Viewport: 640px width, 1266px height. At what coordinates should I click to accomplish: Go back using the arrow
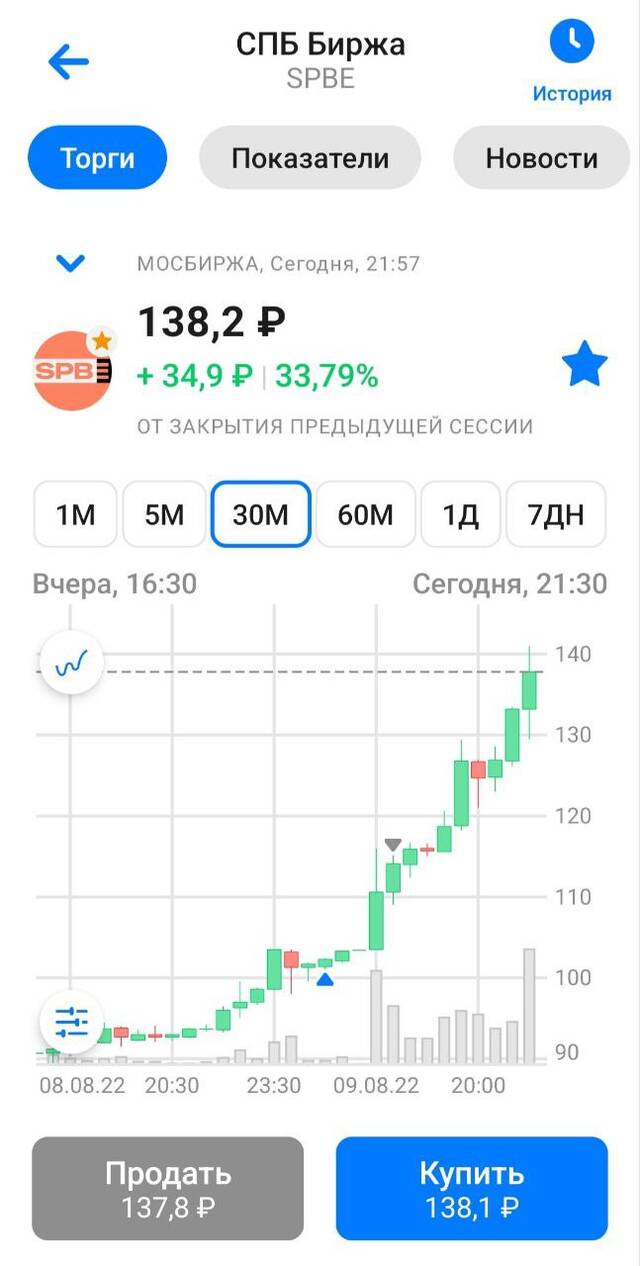tap(69, 62)
